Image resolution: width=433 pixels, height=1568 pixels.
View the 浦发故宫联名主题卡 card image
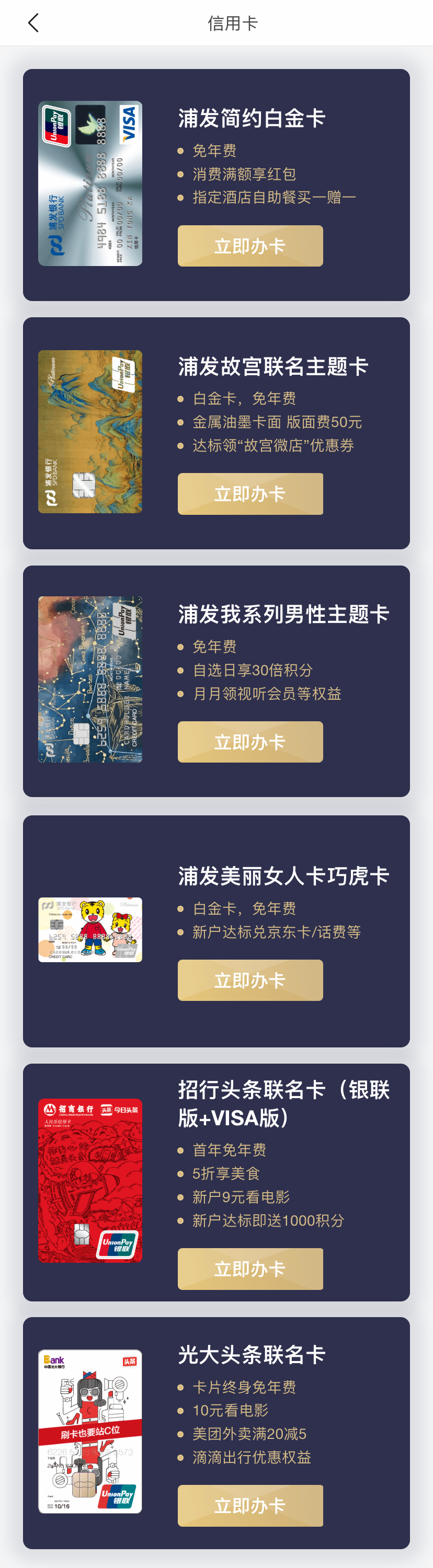(90, 432)
